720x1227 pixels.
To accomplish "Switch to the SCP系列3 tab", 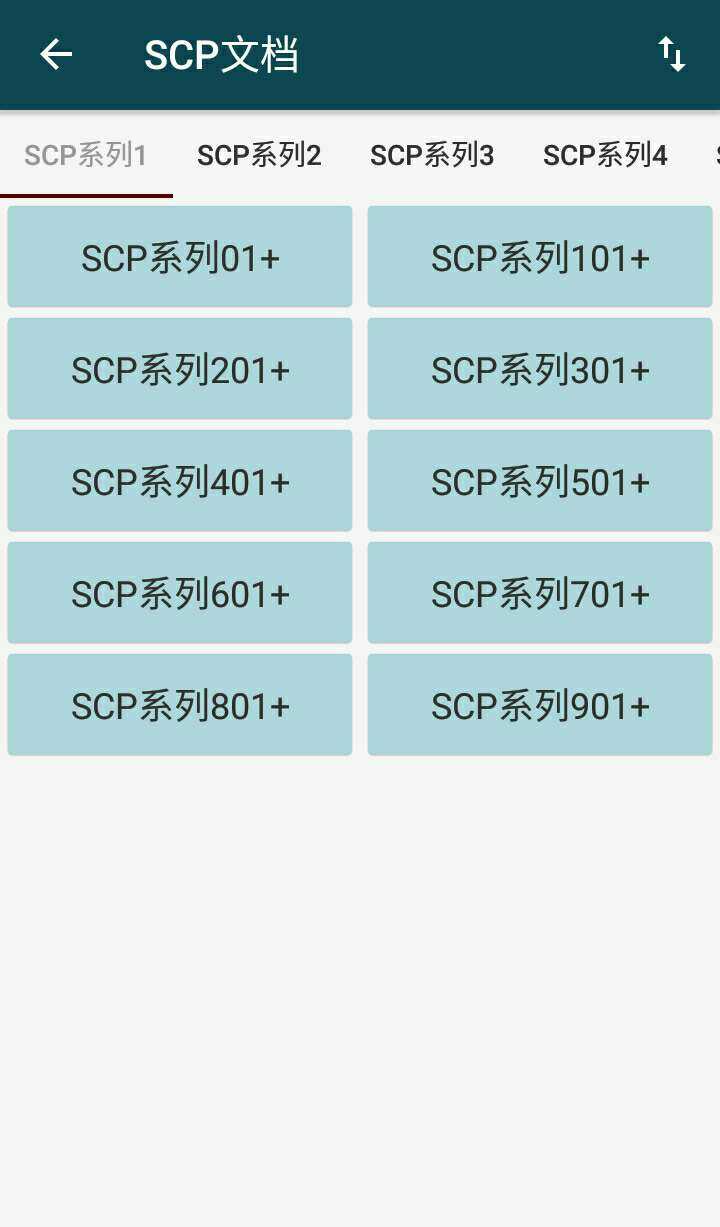I will pyautogui.click(x=432, y=155).
